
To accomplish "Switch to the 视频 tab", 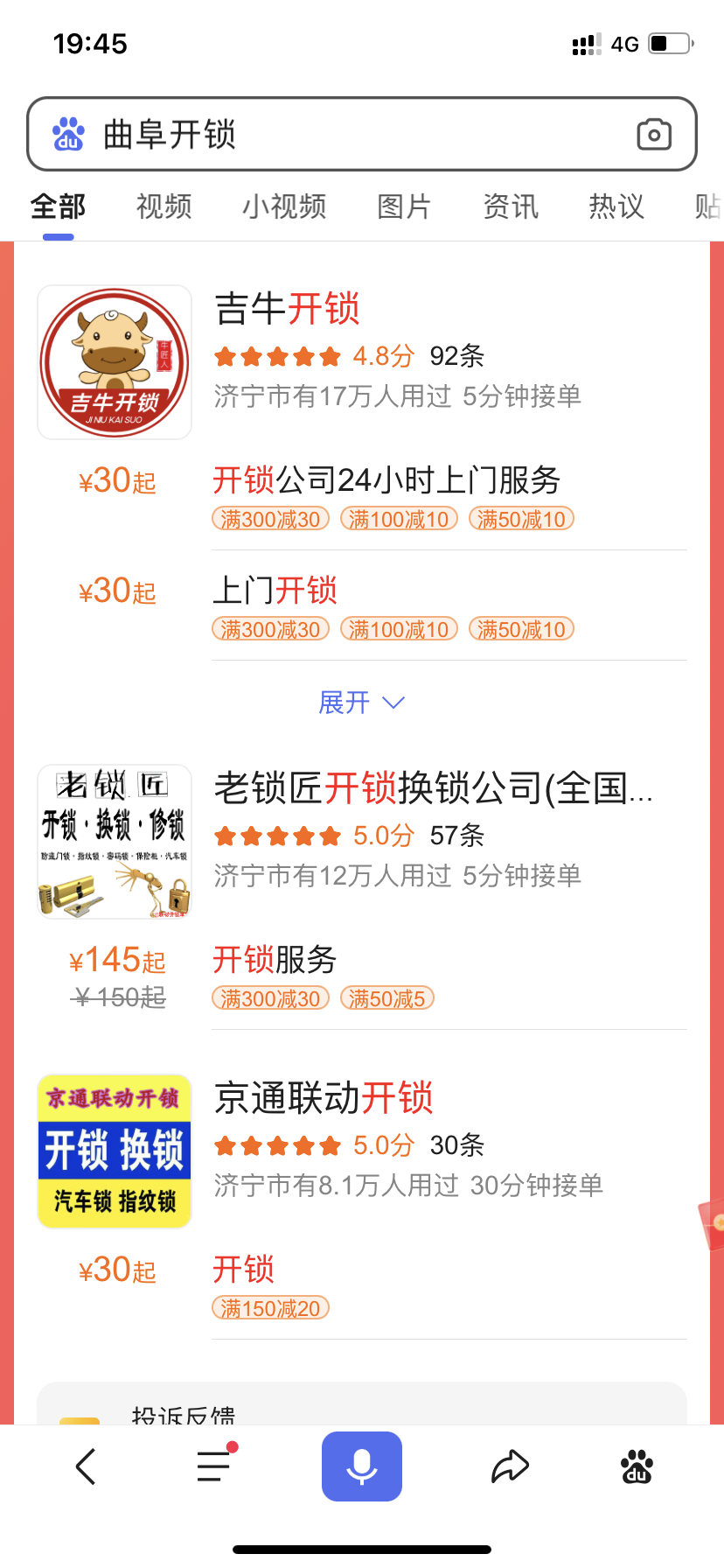I will coord(164,206).
